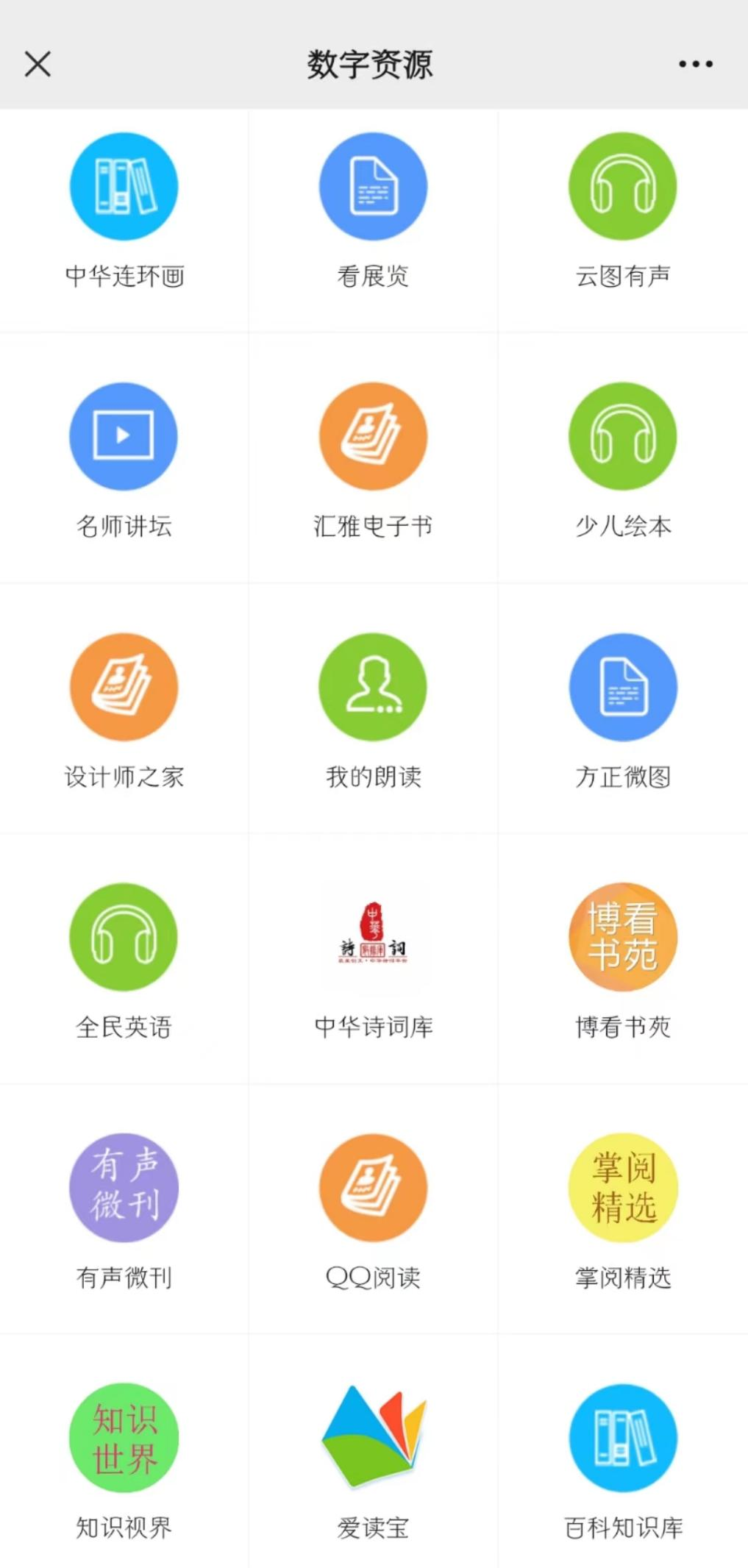
Task: Close the 数字资源 page
Action: click(x=38, y=64)
